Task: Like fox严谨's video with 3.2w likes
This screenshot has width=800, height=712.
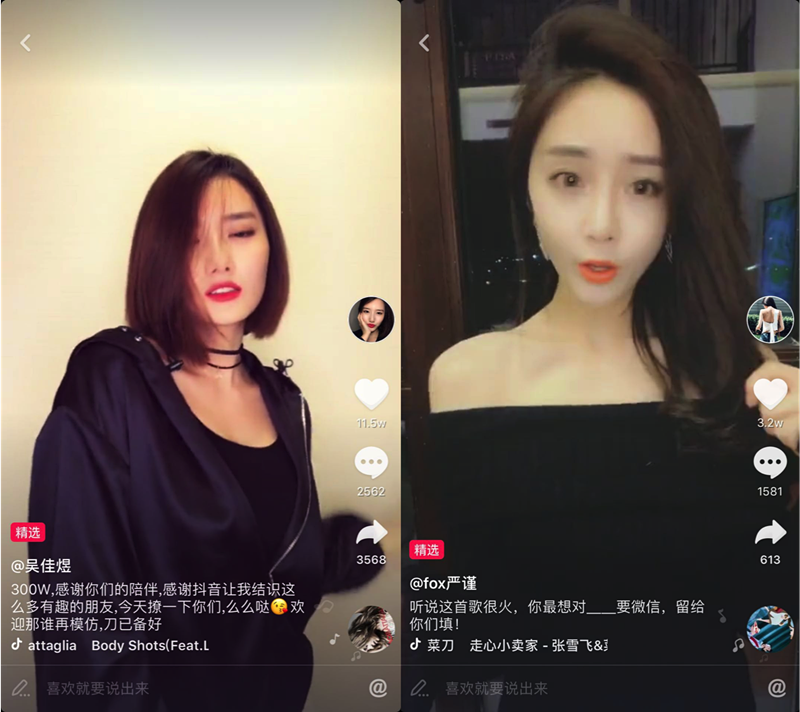Action: click(770, 393)
